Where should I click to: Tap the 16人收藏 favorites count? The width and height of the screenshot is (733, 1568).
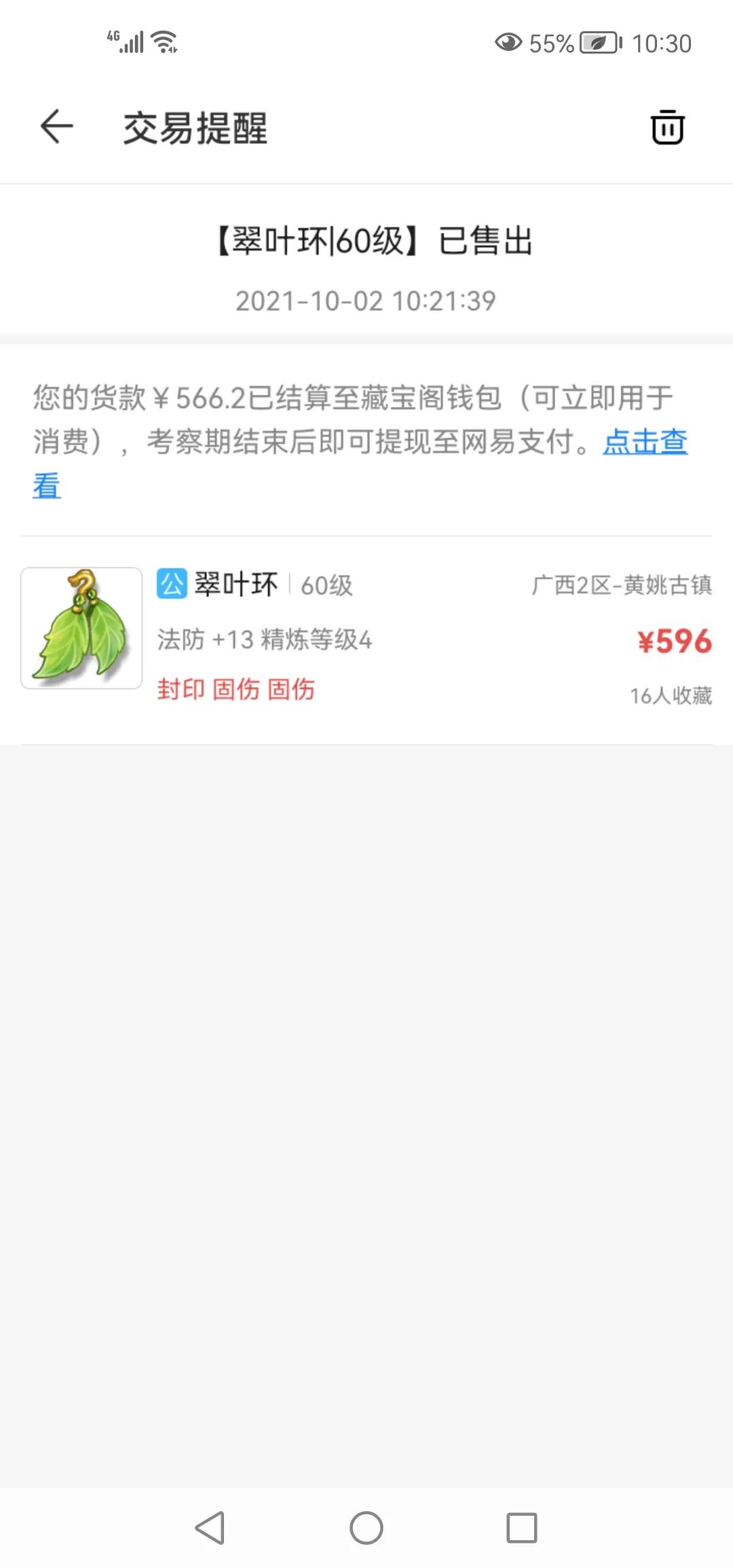click(x=672, y=694)
